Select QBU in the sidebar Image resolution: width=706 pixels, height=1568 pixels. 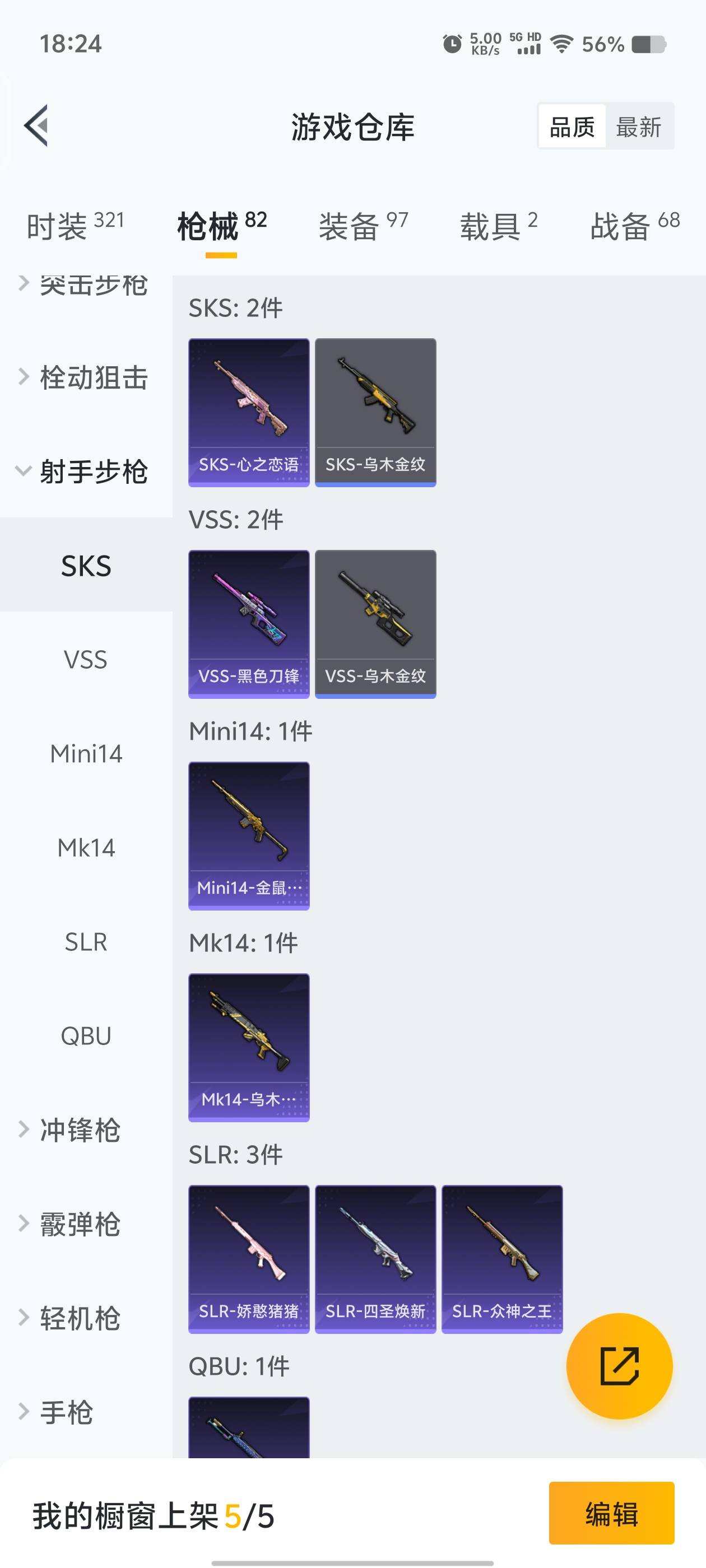tap(85, 1035)
